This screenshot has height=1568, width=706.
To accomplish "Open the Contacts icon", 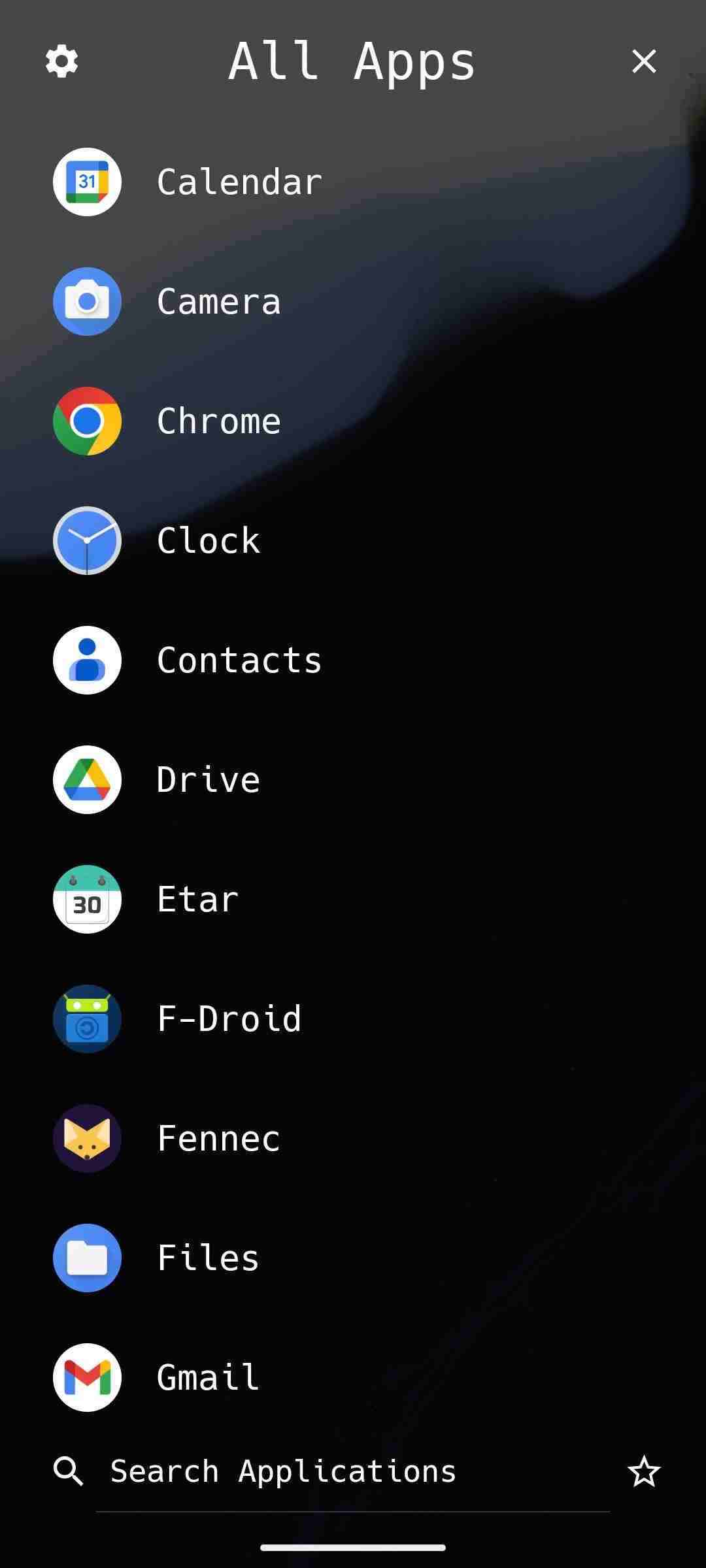I will [87, 660].
